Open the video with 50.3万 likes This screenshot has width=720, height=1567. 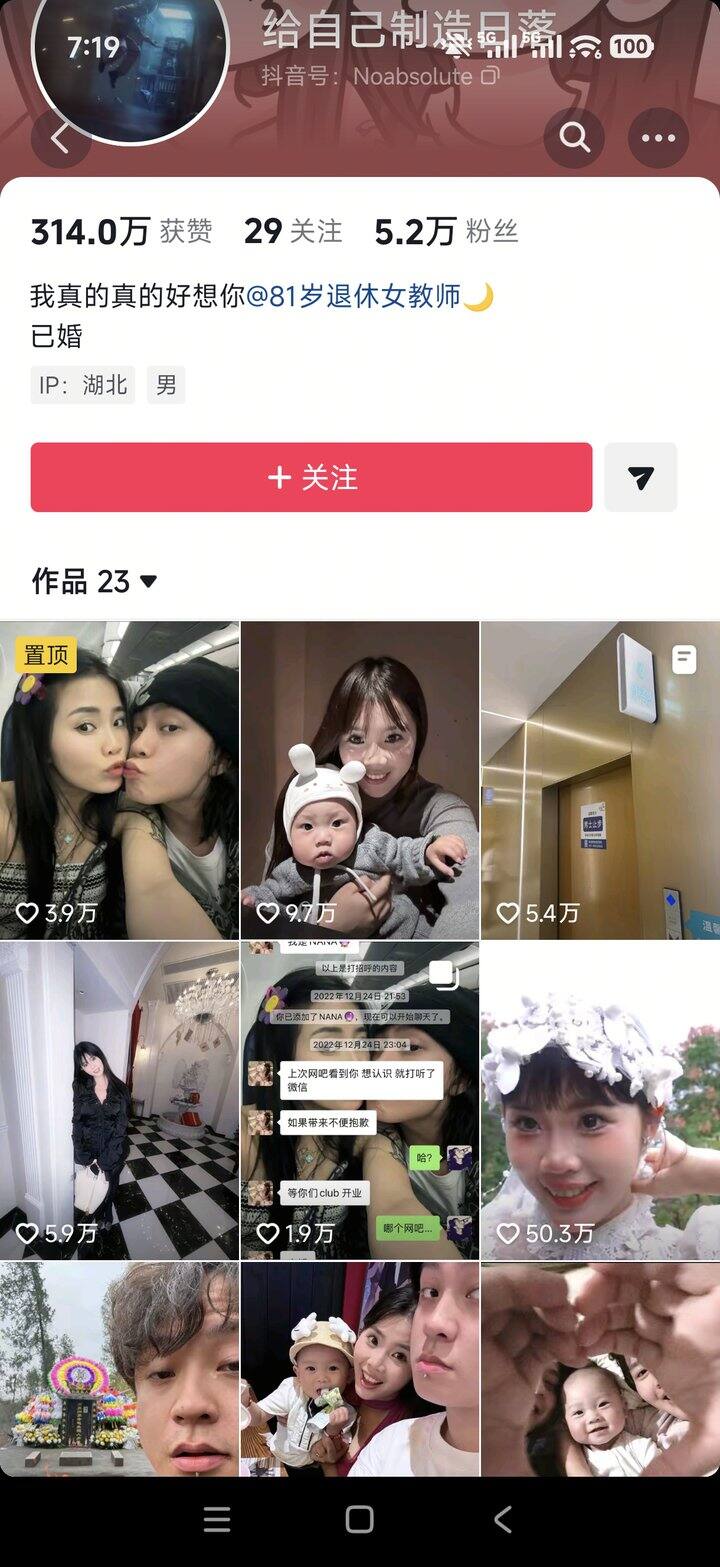(x=600, y=1100)
